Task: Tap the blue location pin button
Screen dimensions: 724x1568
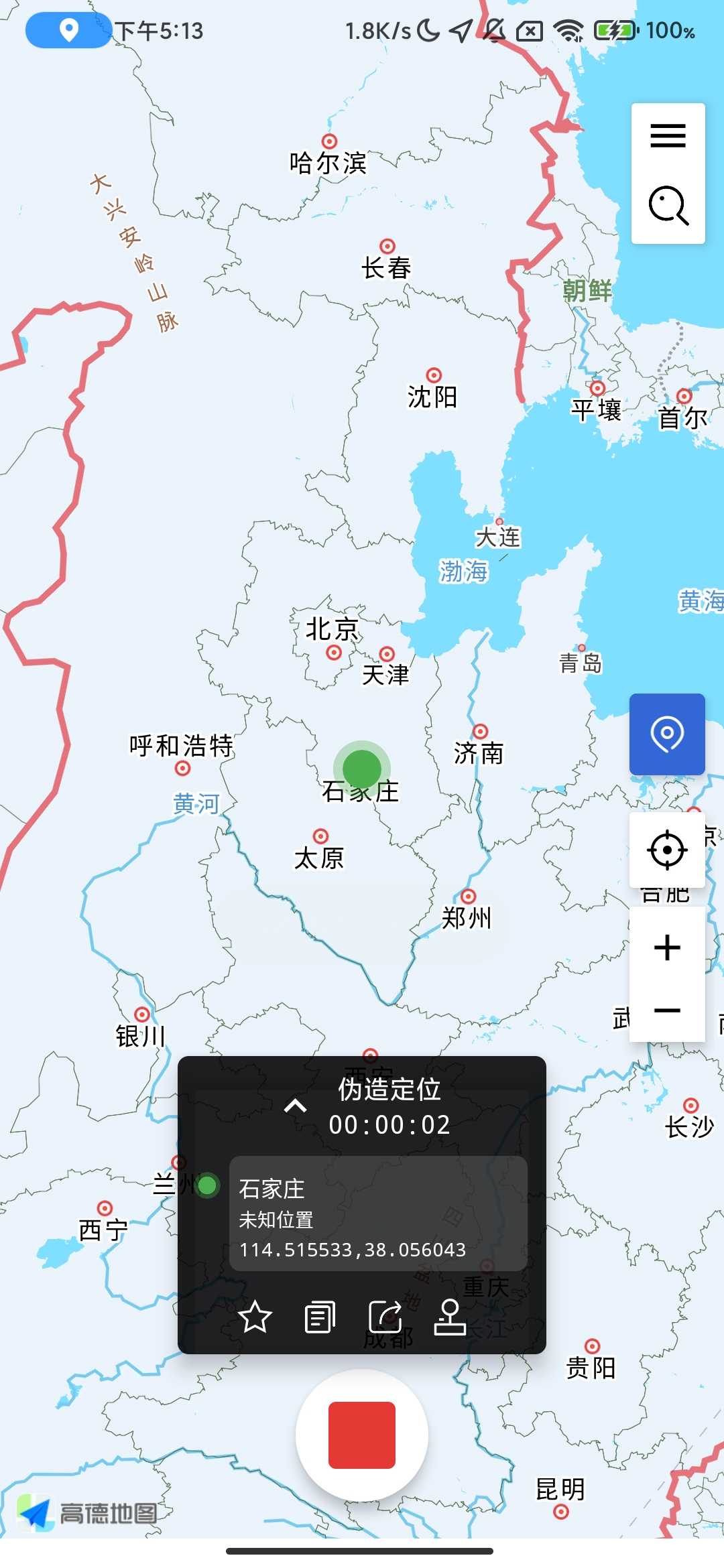Action: point(667,735)
